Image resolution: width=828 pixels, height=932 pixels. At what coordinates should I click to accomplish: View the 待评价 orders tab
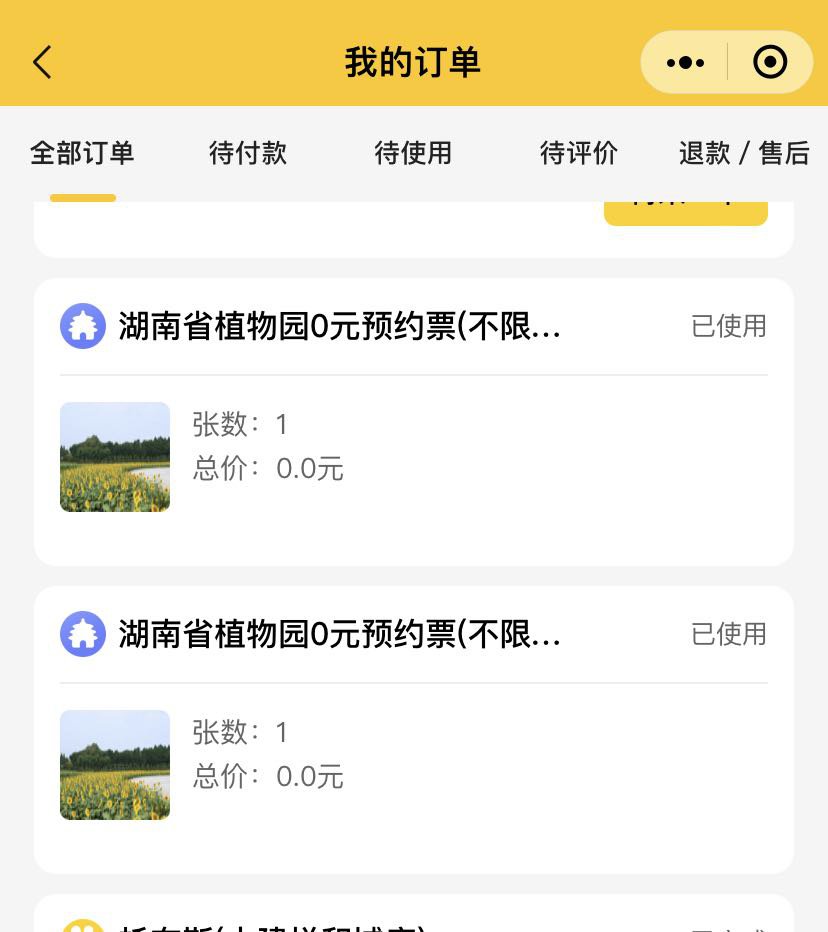[579, 153]
